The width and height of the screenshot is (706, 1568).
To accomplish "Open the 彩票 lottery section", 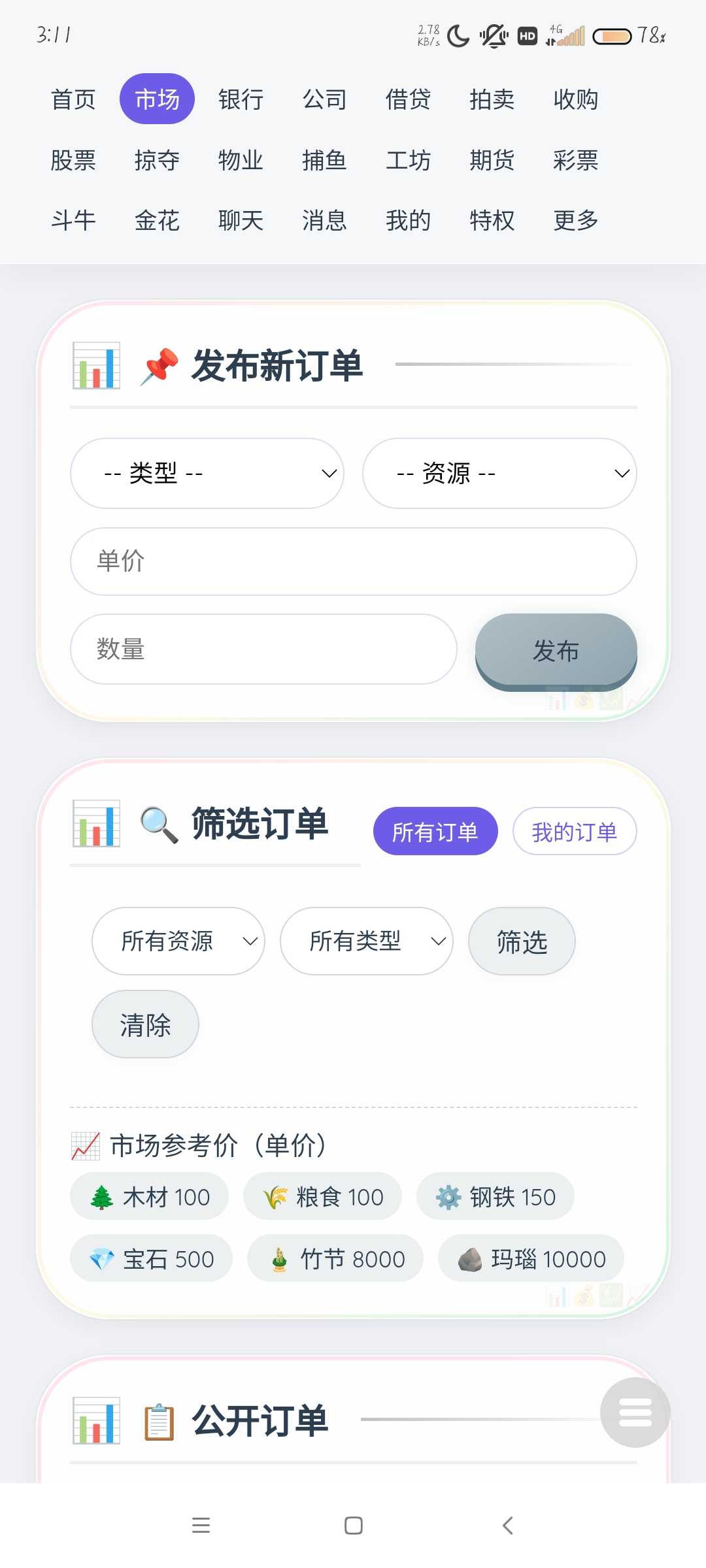I will click(575, 160).
